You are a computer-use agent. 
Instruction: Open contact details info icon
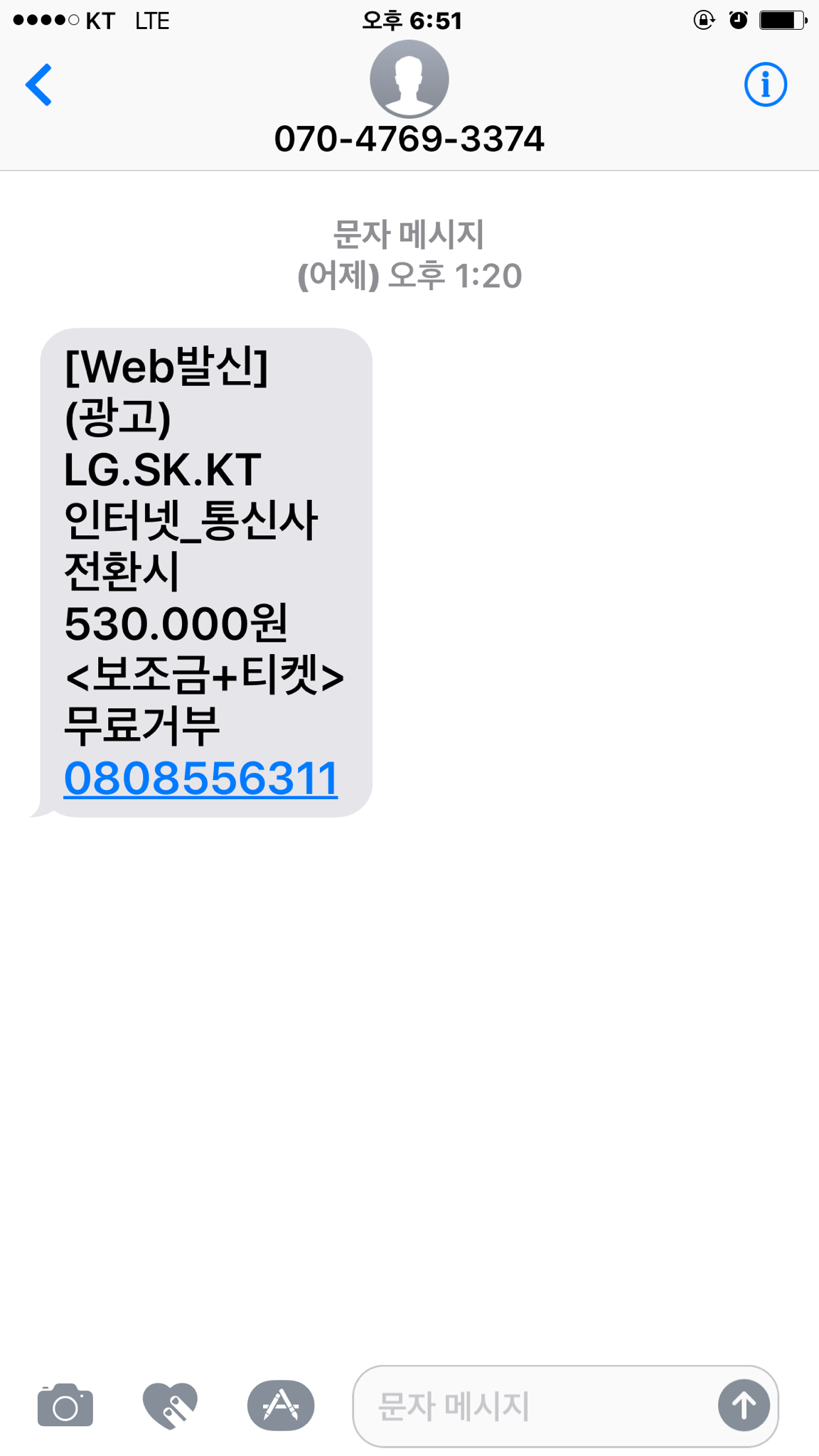(x=765, y=85)
